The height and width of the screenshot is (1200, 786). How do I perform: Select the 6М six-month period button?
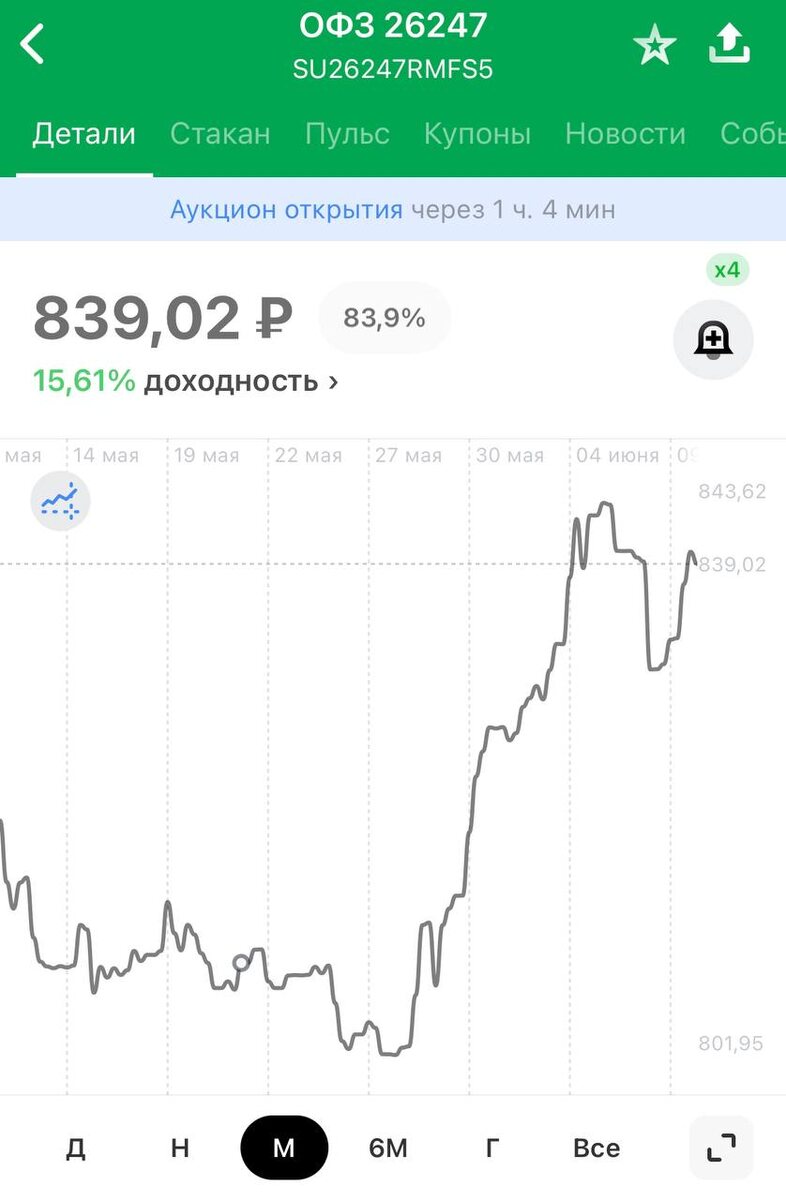pyautogui.click(x=390, y=1147)
